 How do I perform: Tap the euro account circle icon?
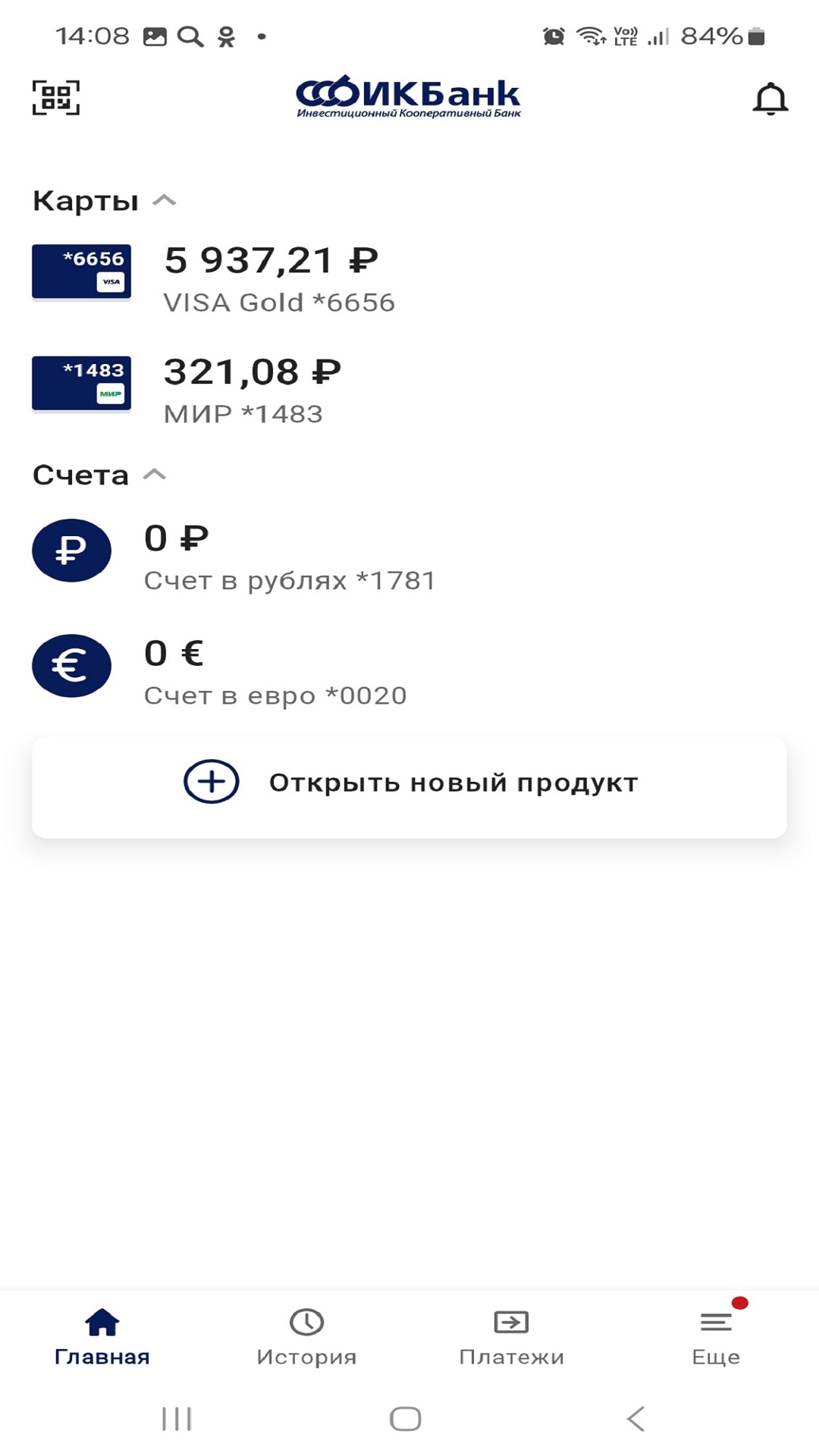72,666
